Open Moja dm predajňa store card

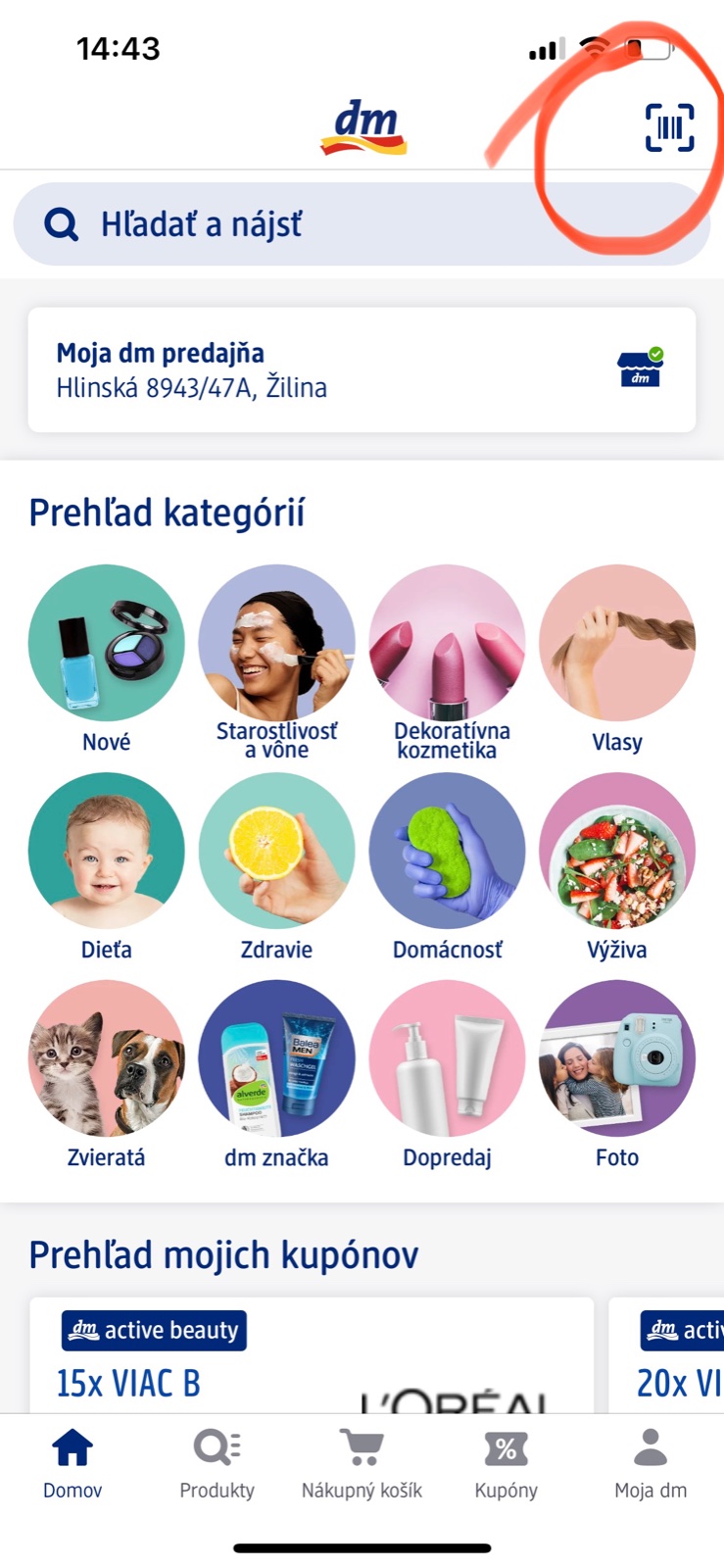coord(362,369)
